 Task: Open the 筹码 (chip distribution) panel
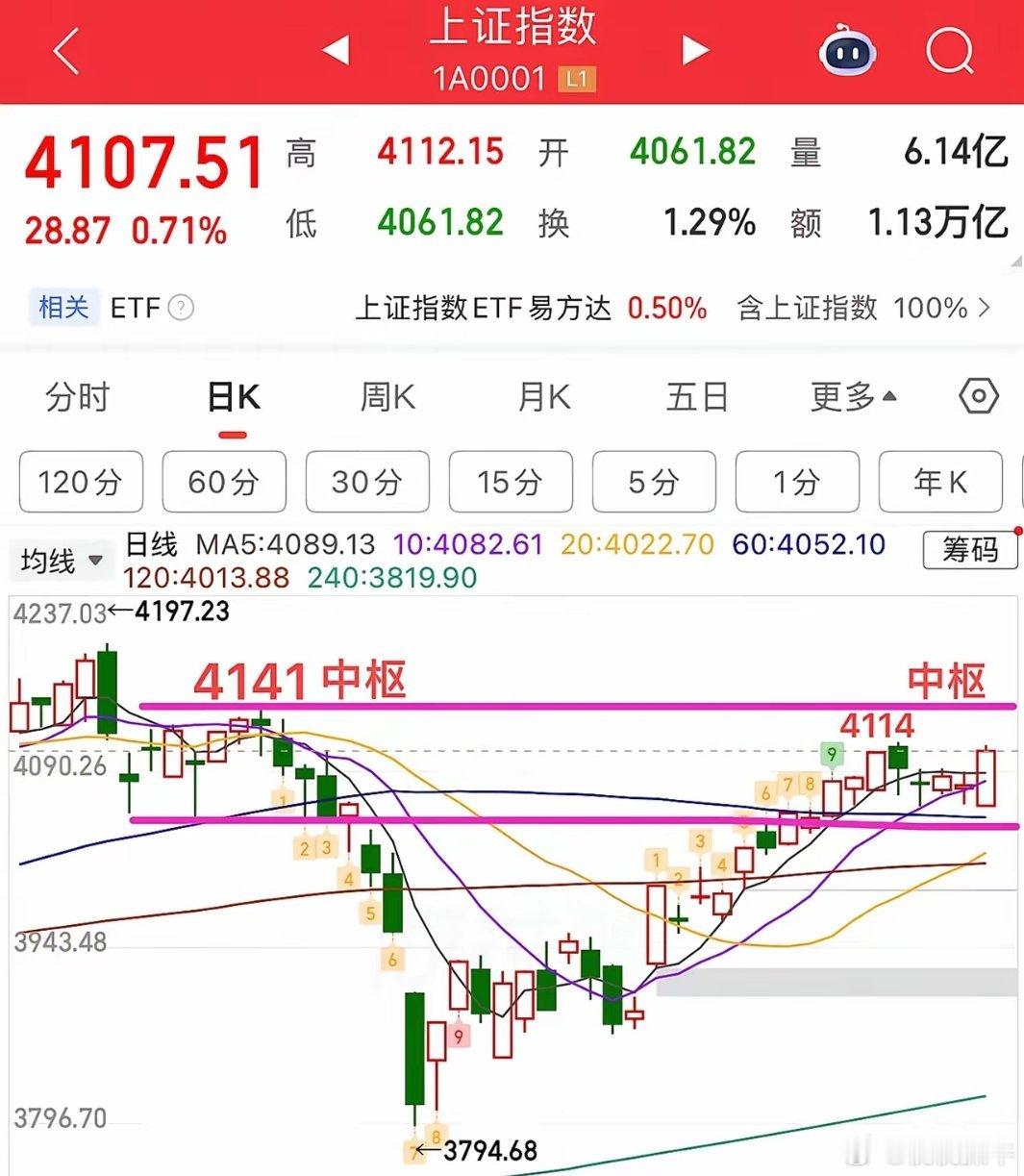970,550
